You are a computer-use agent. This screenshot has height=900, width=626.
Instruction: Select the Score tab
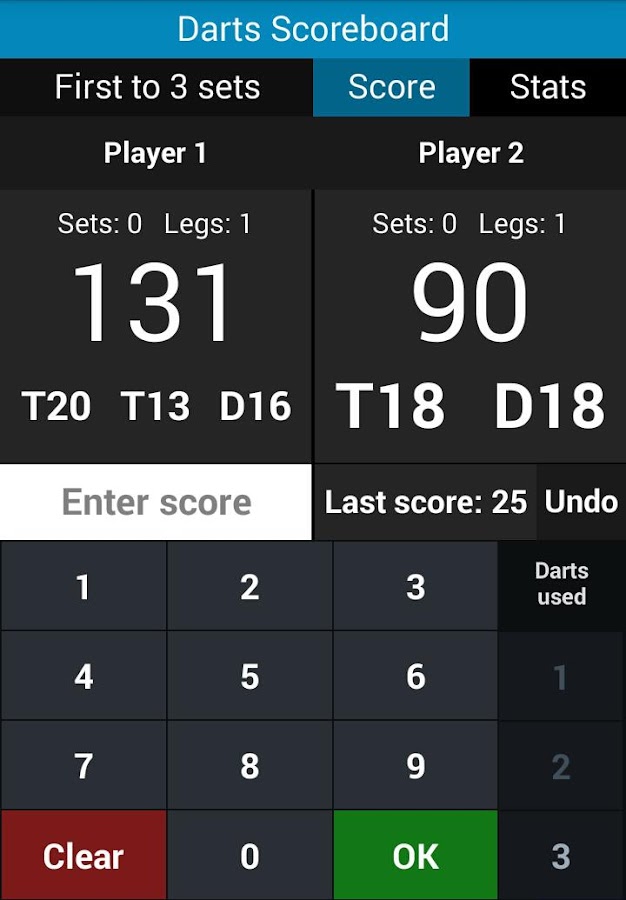click(x=391, y=88)
